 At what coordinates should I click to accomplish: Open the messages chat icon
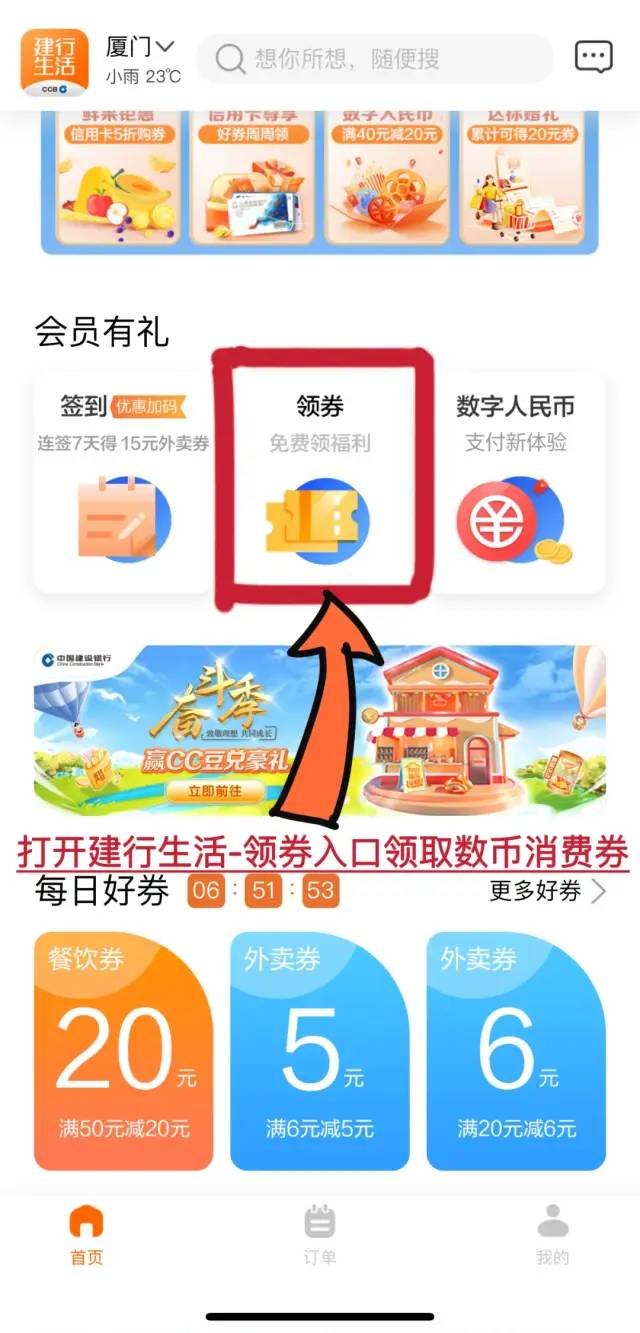click(x=593, y=57)
